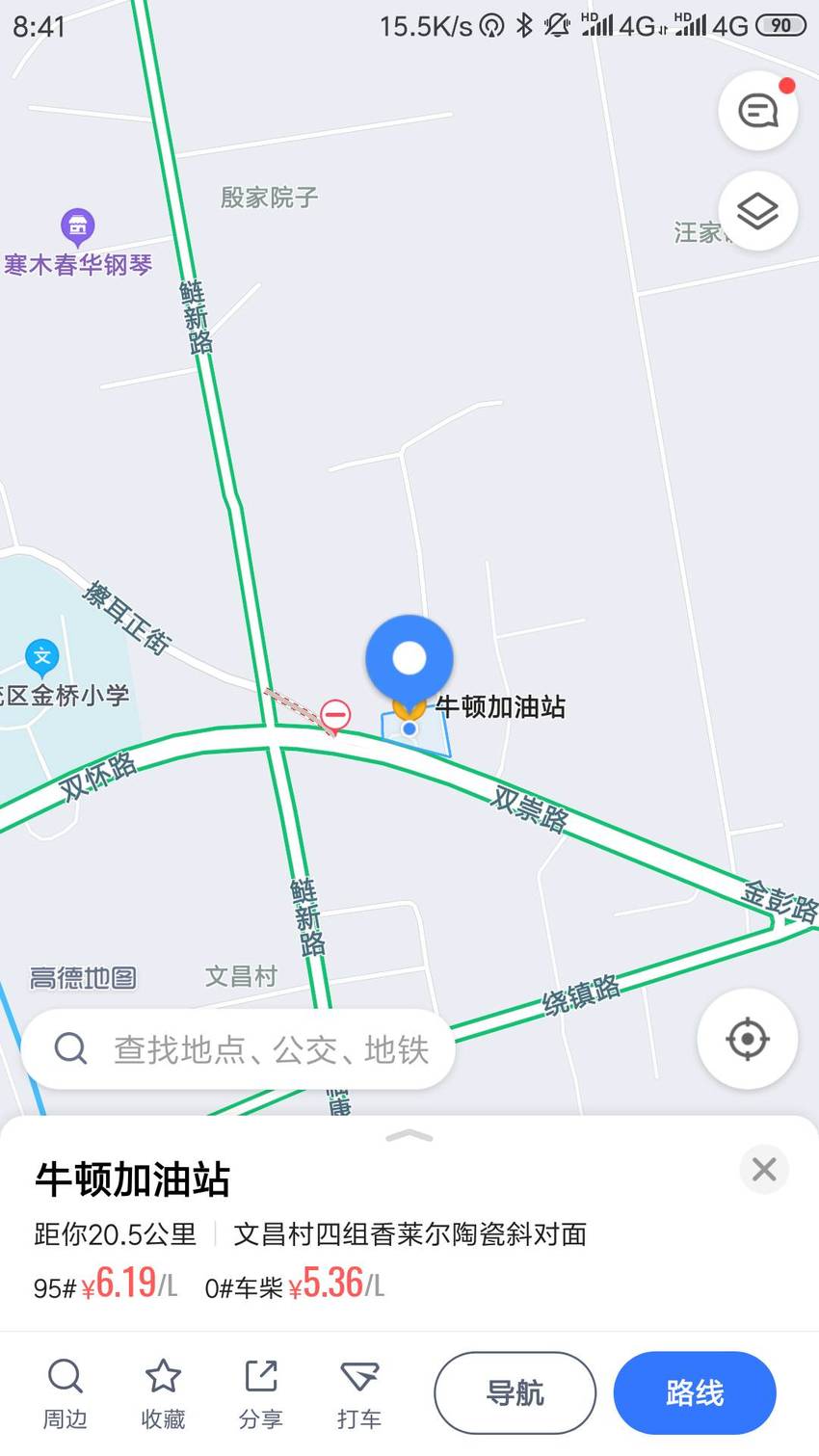819x1456 pixels.
Task: Open the messages chat bubble icon
Action: (757, 111)
